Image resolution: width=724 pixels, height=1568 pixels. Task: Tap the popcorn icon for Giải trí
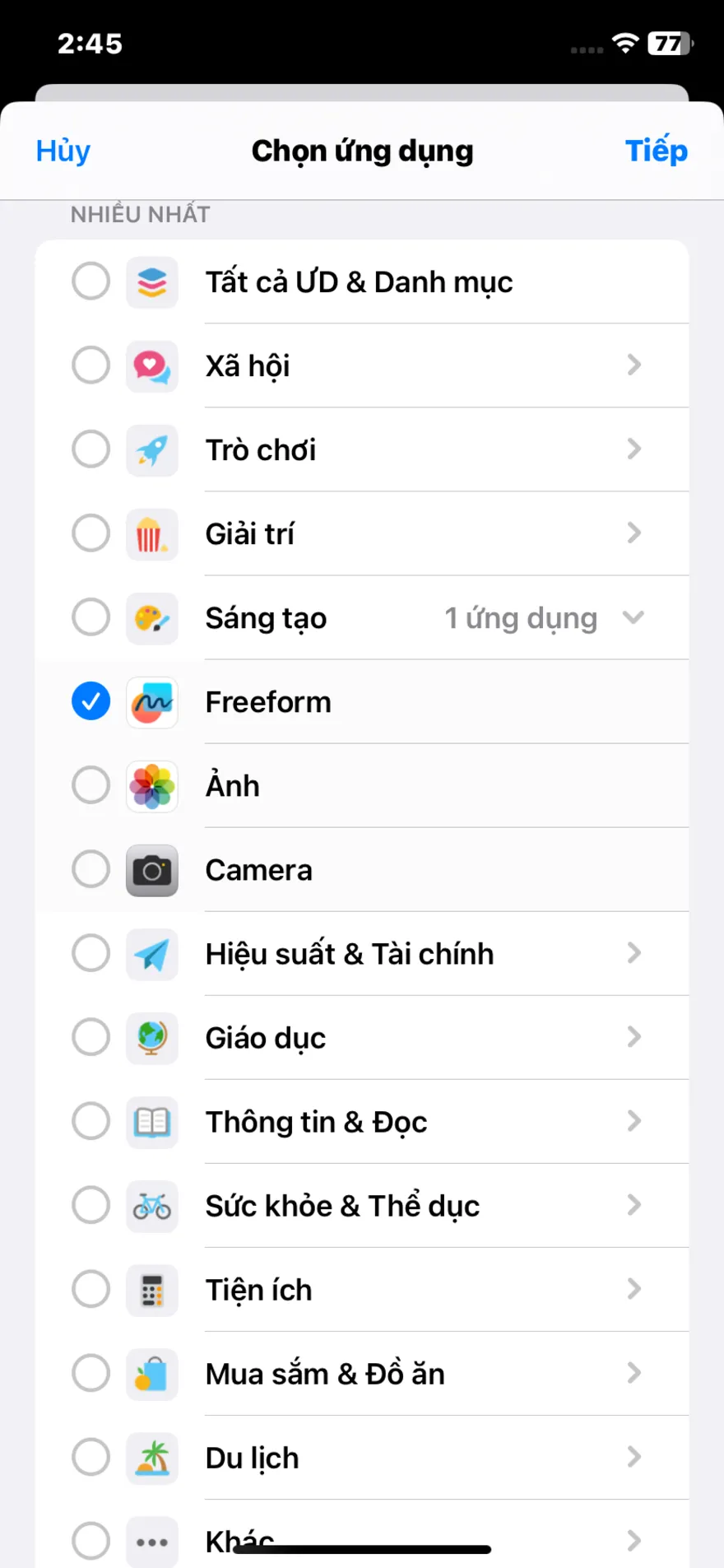click(x=151, y=533)
